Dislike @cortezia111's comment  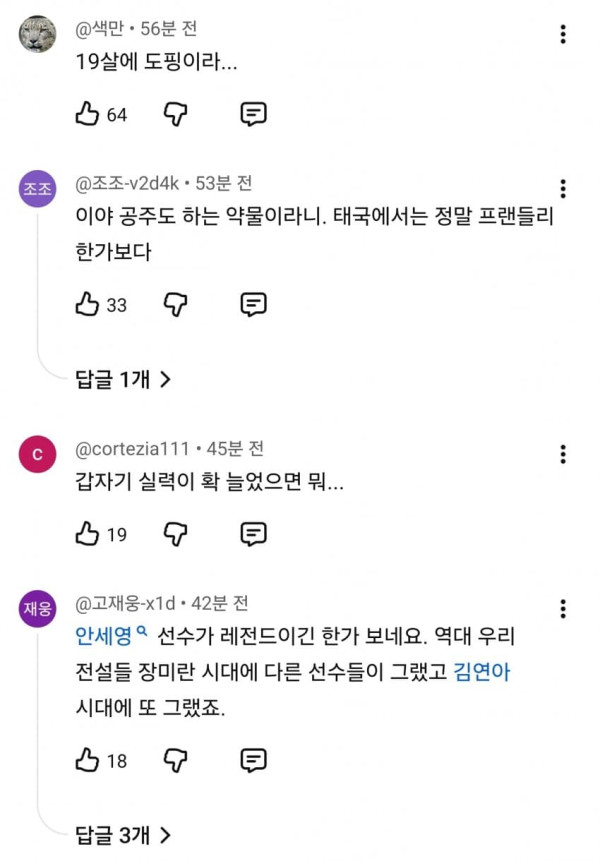(x=176, y=534)
